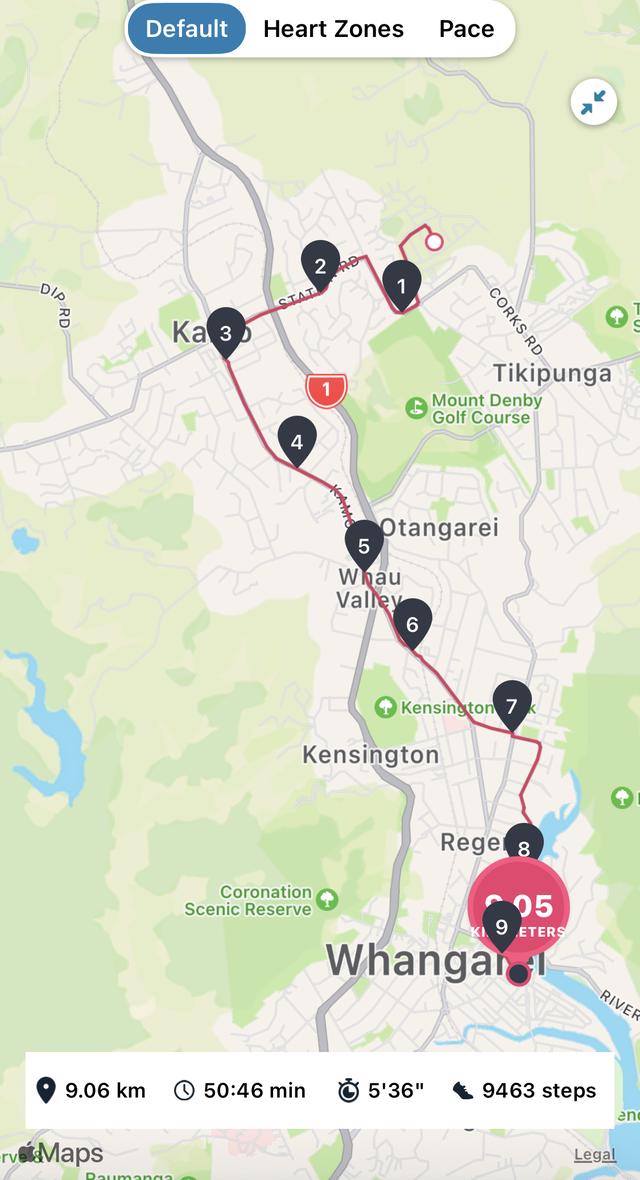Select kilometer marker 6 on the route
The width and height of the screenshot is (640, 1180).
(x=412, y=623)
